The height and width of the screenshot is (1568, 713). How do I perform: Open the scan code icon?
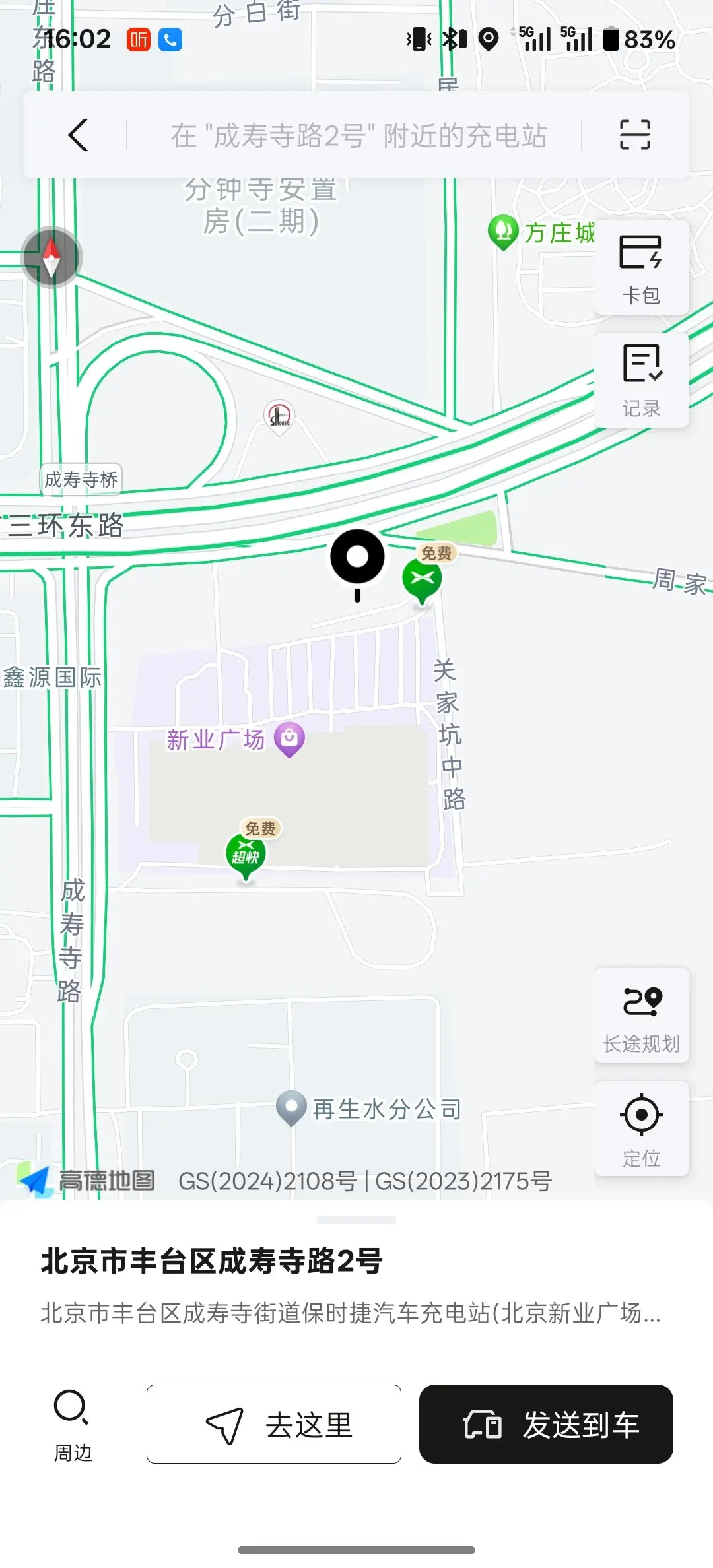[x=634, y=135]
